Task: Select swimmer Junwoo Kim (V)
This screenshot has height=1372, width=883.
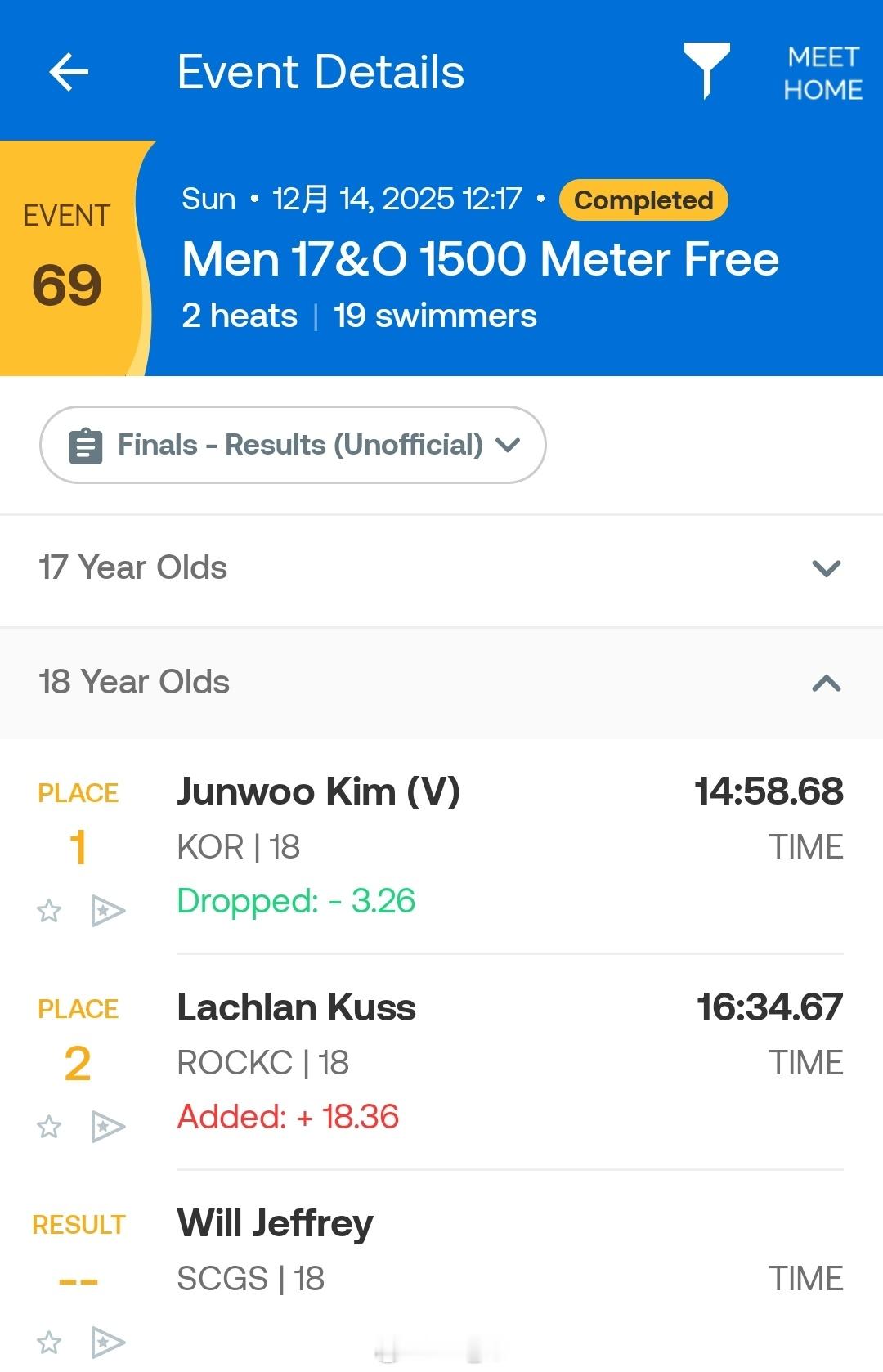Action: [x=319, y=791]
